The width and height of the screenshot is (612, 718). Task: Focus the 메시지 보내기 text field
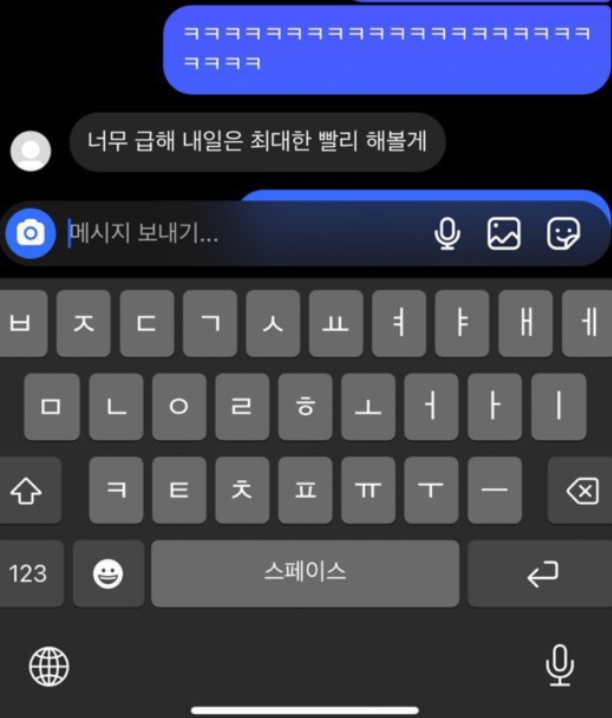click(240, 234)
